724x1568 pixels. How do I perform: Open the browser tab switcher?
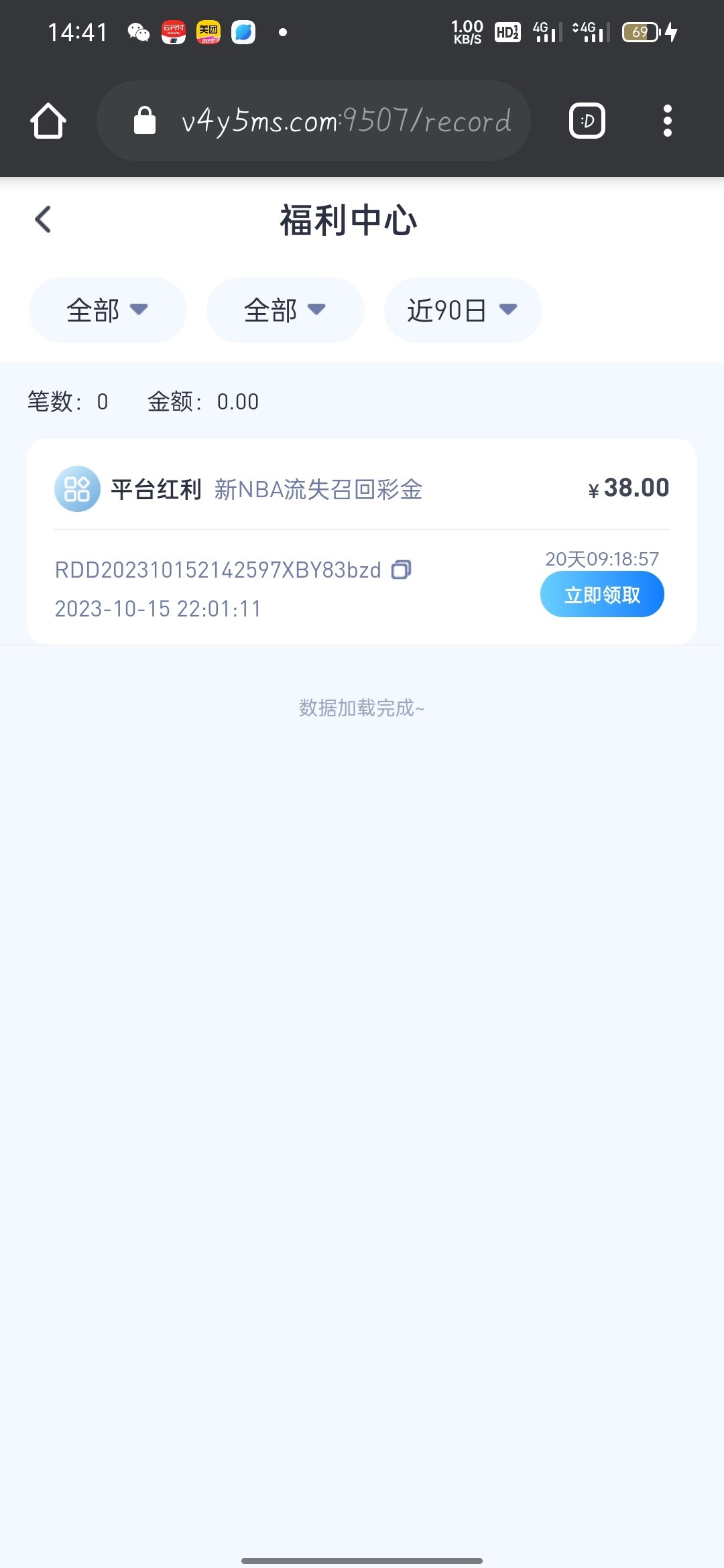pyautogui.click(x=587, y=121)
